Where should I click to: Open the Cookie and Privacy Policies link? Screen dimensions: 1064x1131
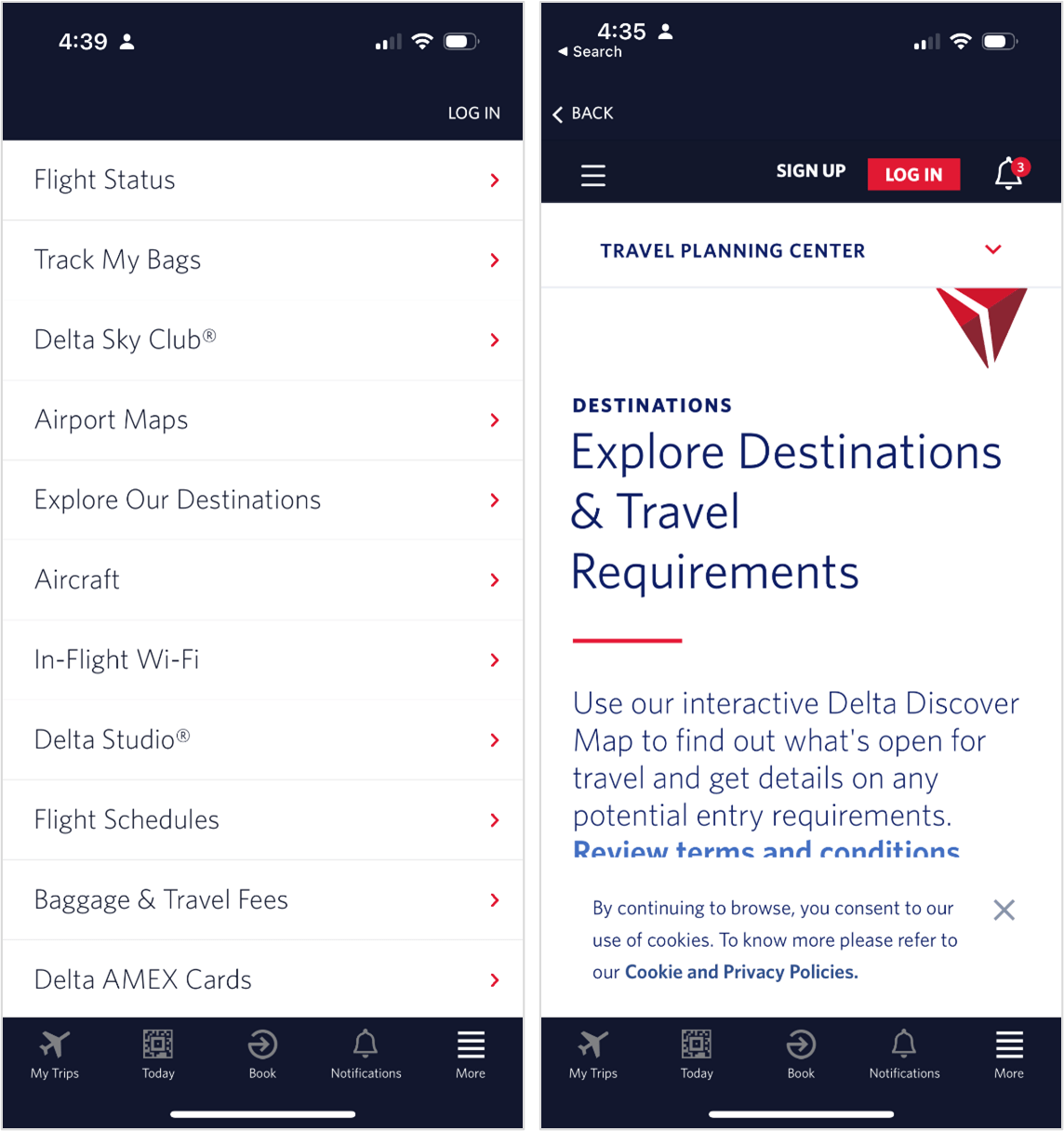(x=741, y=972)
